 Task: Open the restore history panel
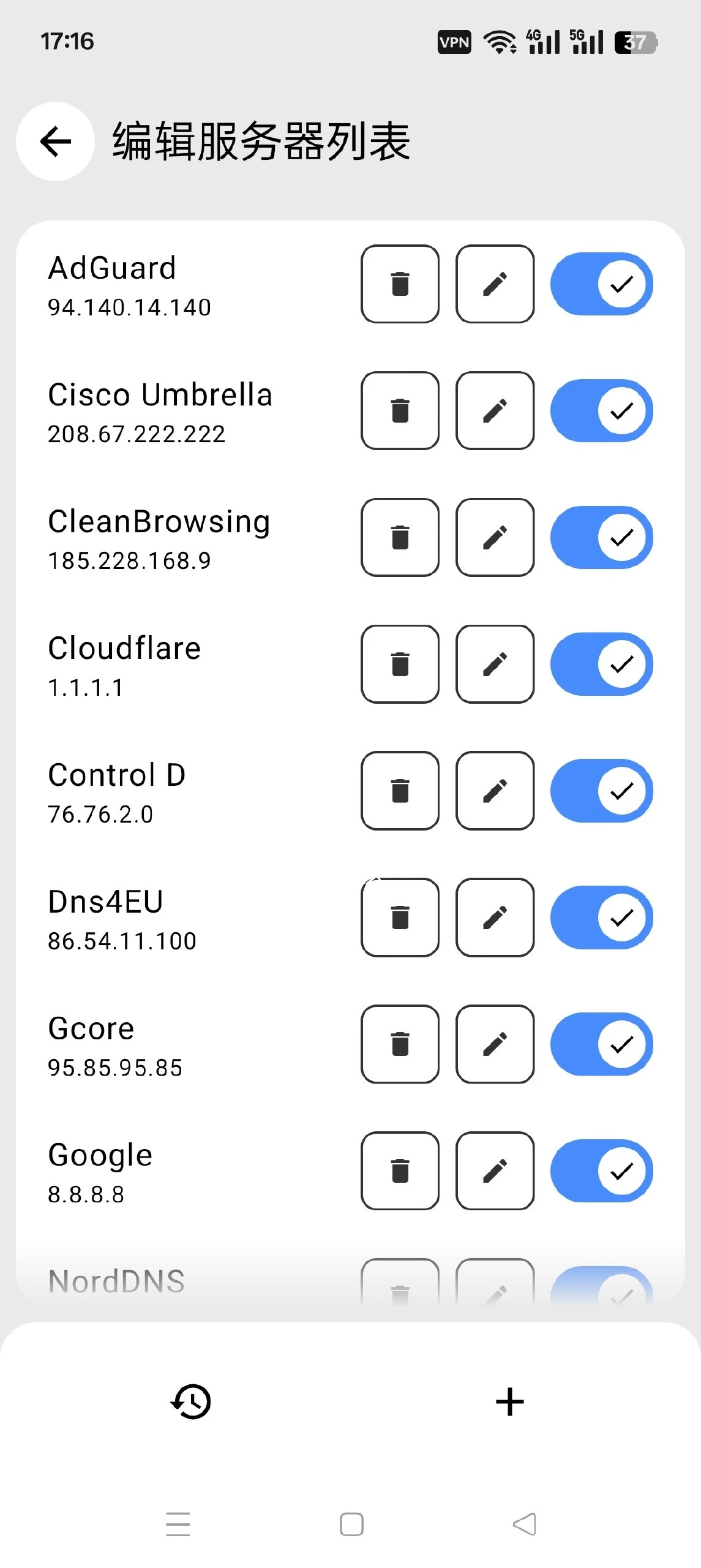pyautogui.click(x=190, y=1402)
